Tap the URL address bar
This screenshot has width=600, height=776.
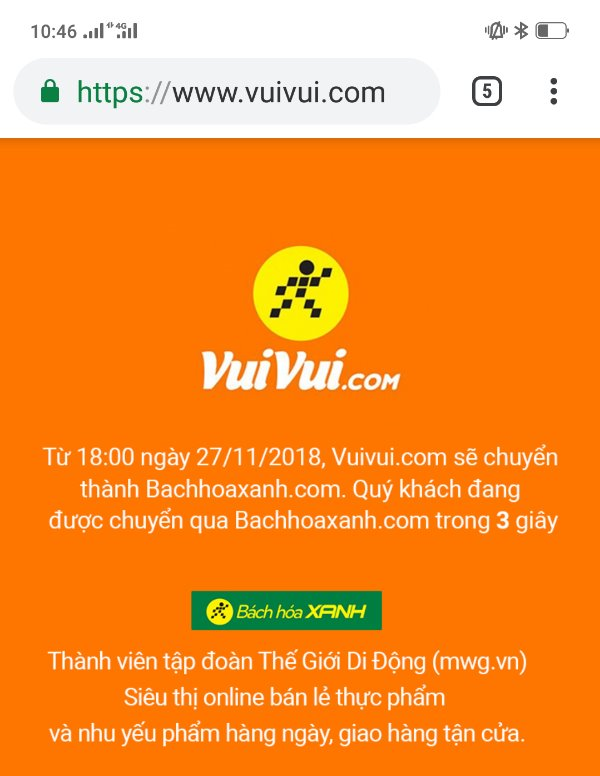(230, 92)
